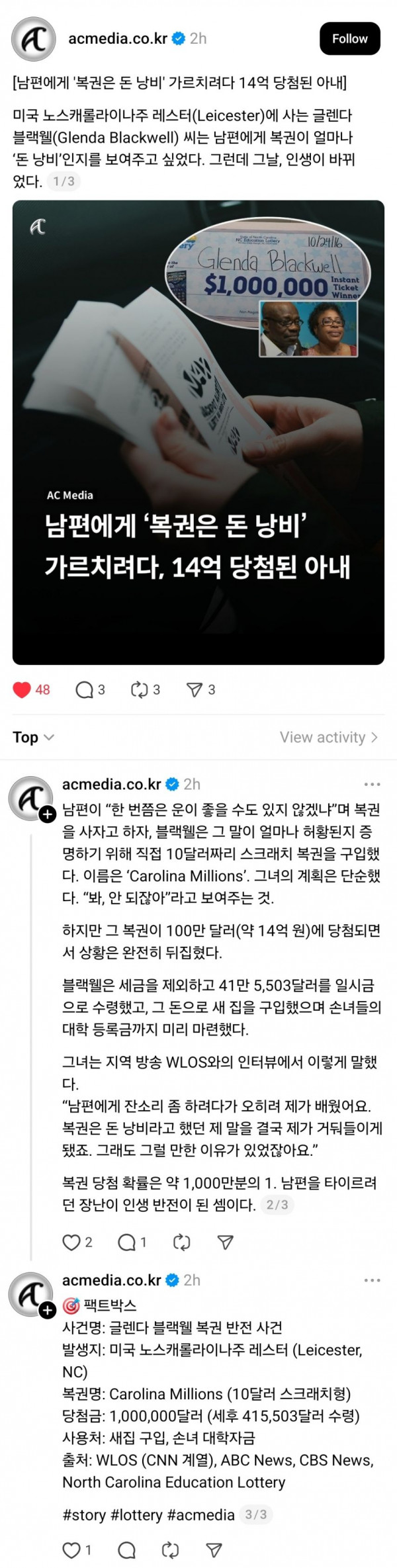The width and height of the screenshot is (397, 1568).
Task: Comment on the 3/3 fact box reply
Action: pyautogui.click(x=126, y=1549)
